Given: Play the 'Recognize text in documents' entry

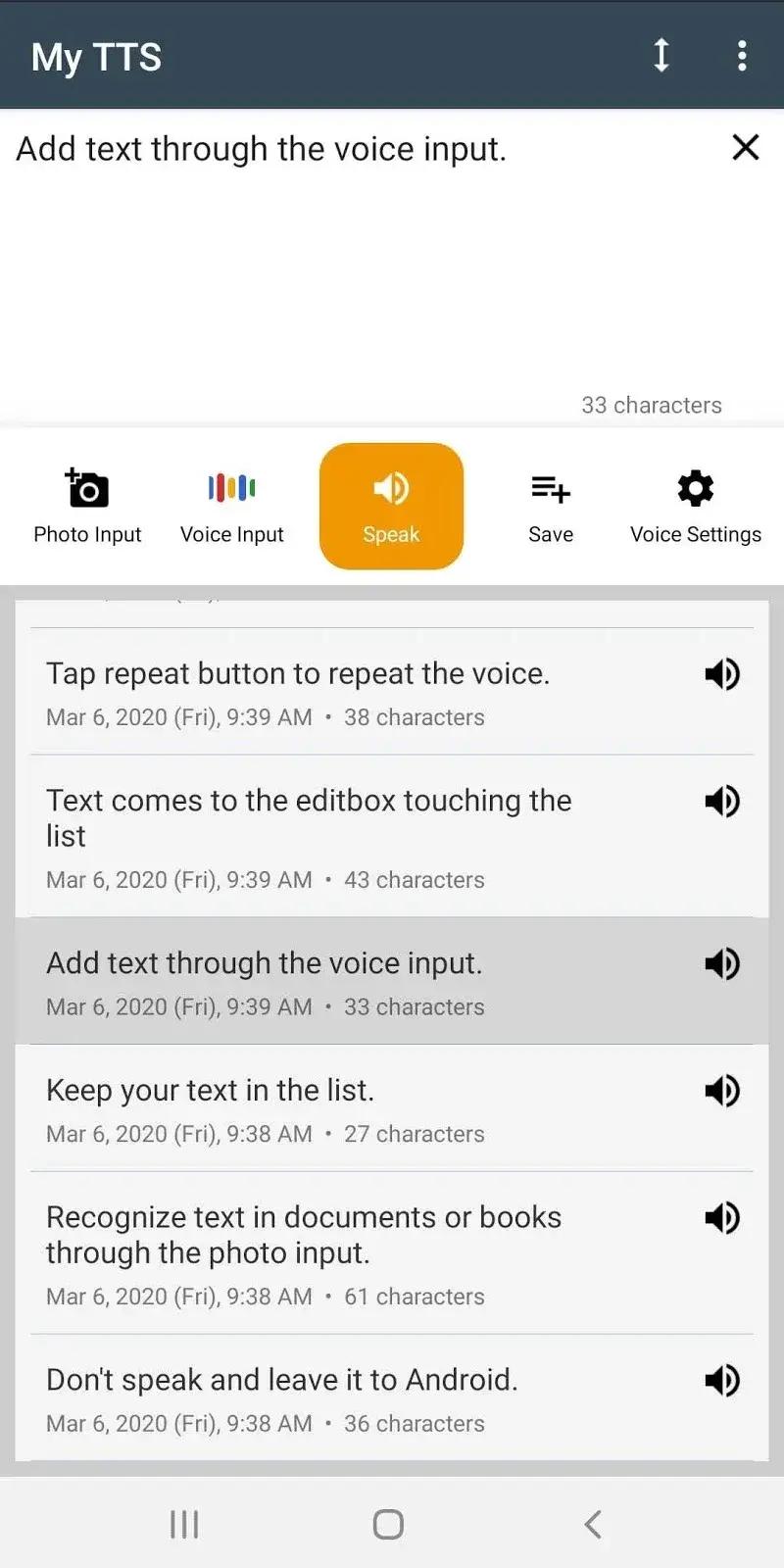Looking at the screenshot, I should (x=722, y=1218).
